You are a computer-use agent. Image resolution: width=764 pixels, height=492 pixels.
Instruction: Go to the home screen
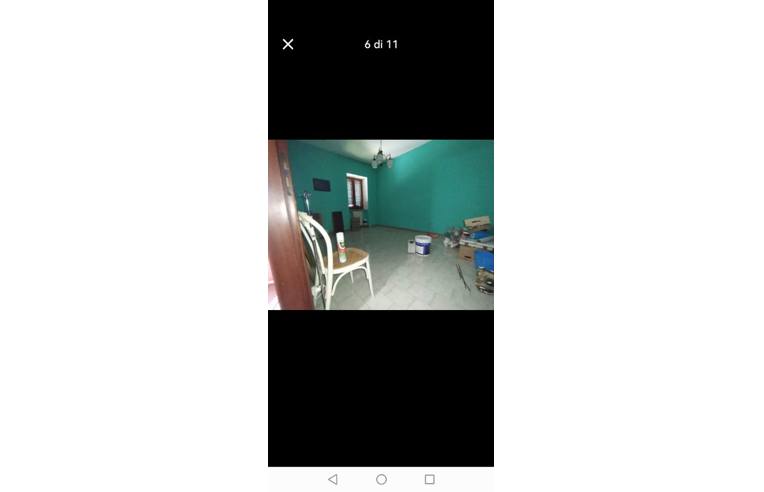click(381, 479)
